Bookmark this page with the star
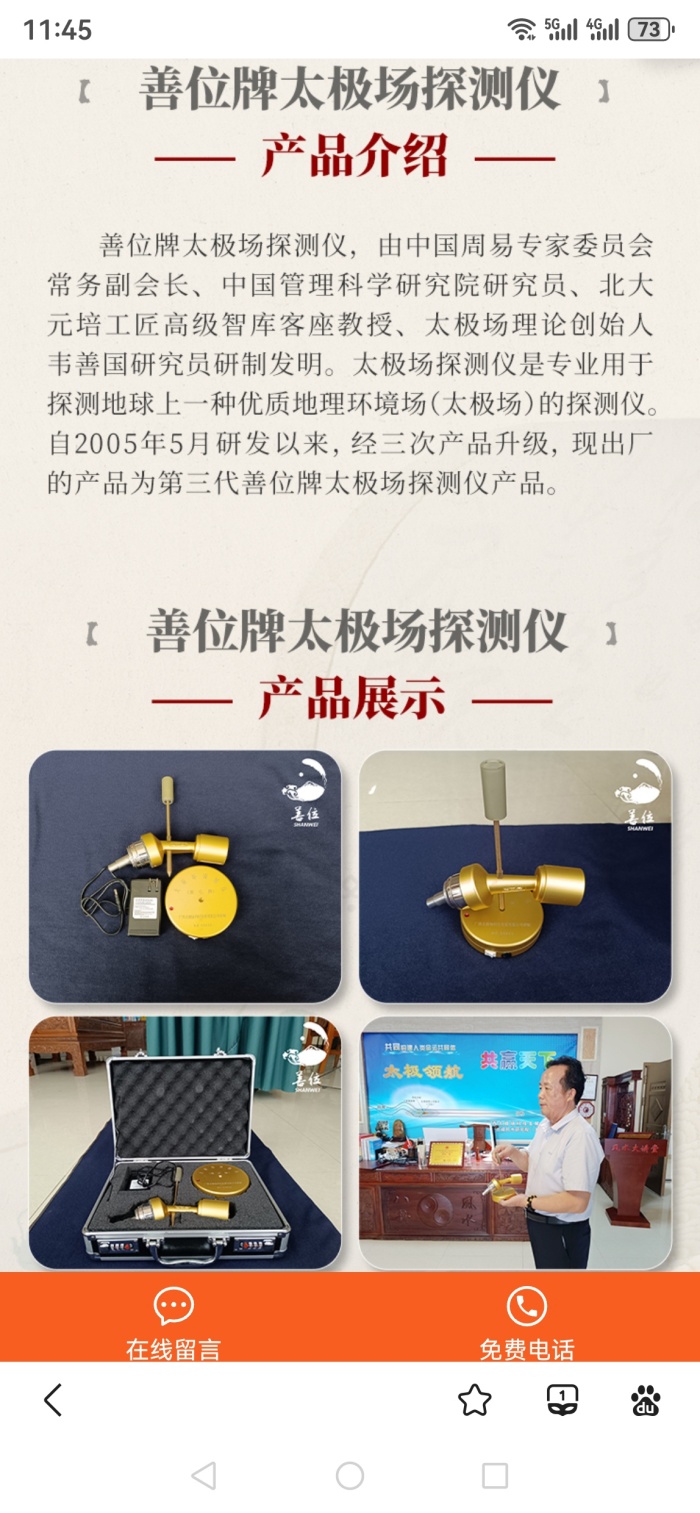 474,1400
